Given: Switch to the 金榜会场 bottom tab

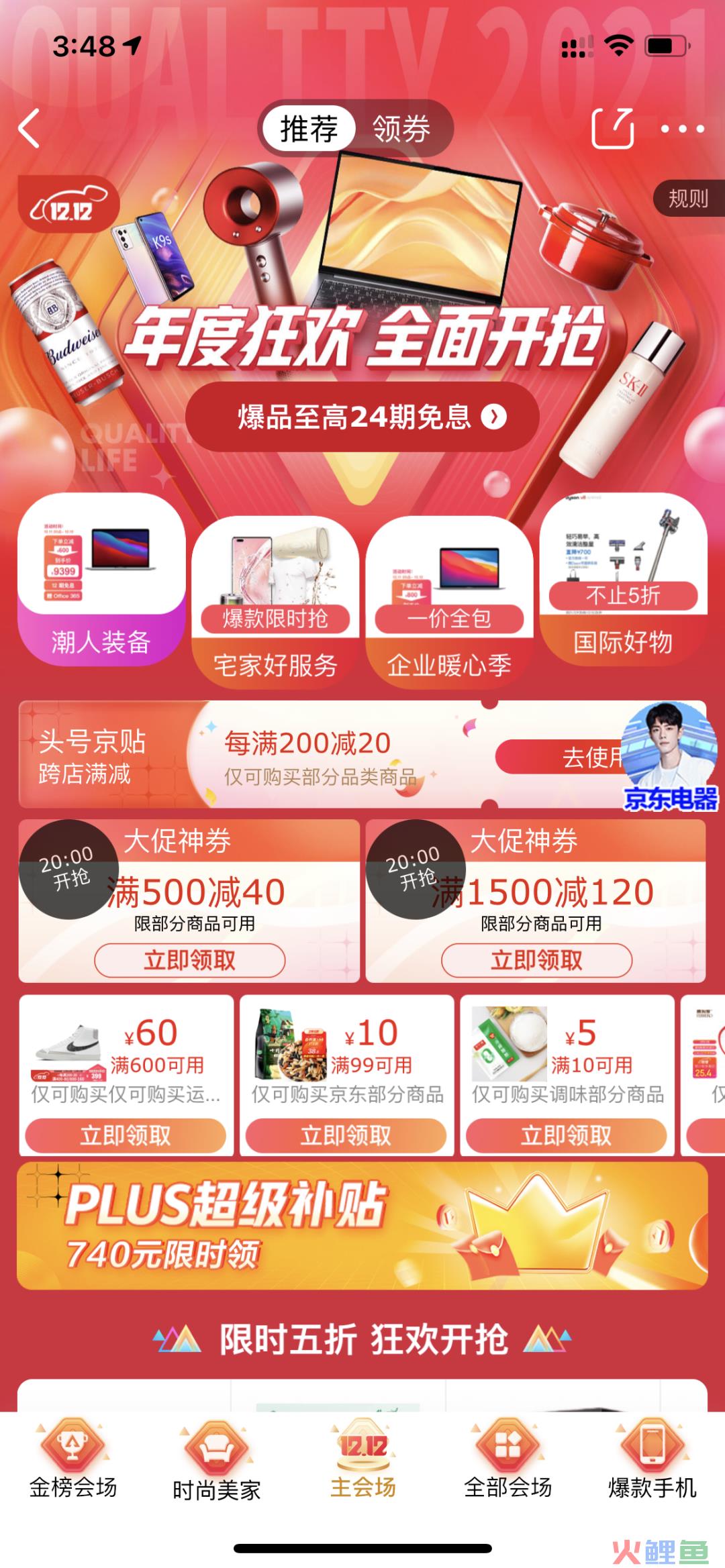Looking at the screenshot, I should (73, 1460).
